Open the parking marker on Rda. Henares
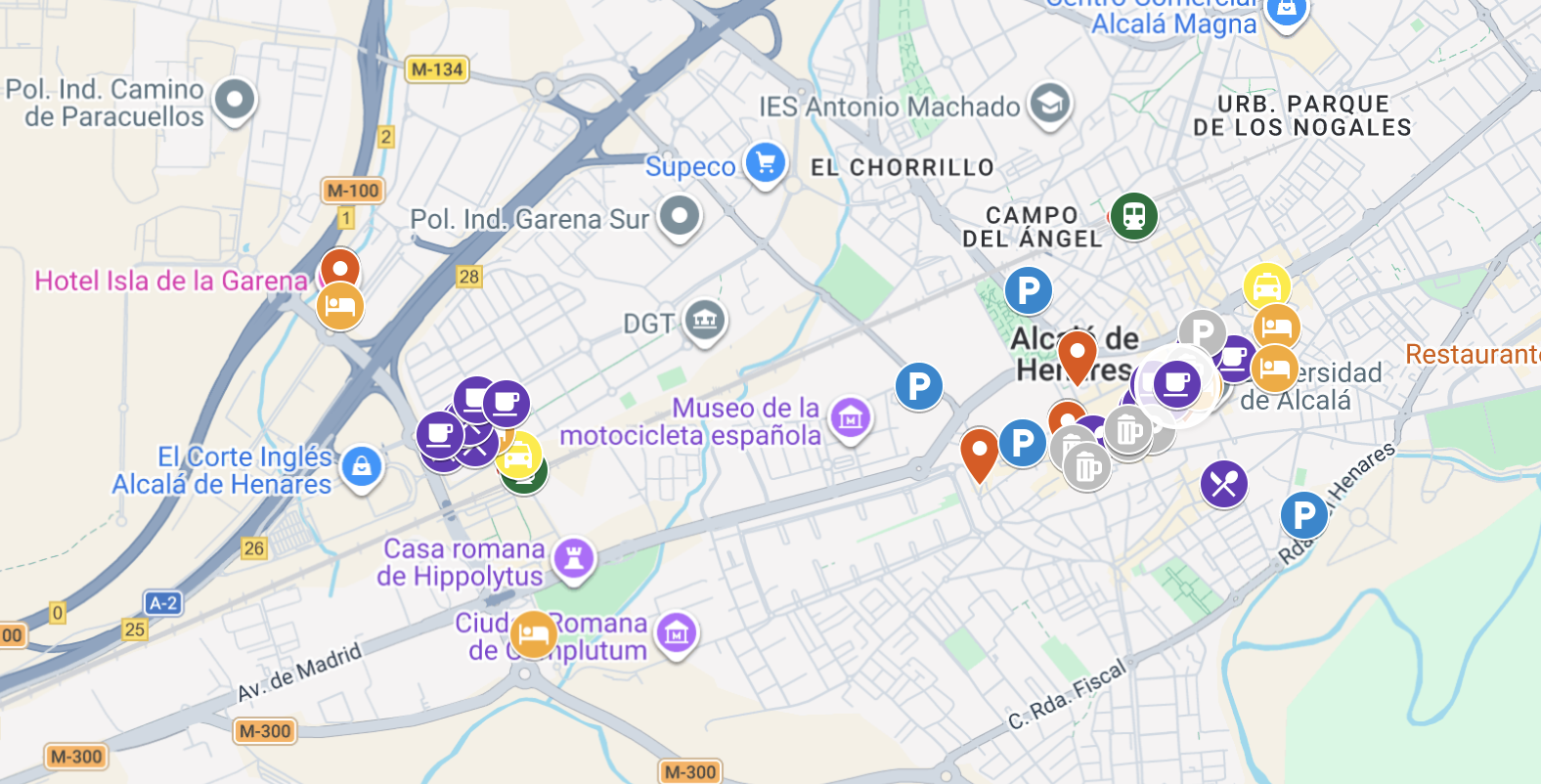The width and height of the screenshot is (1541, 784). [1303, 514]
